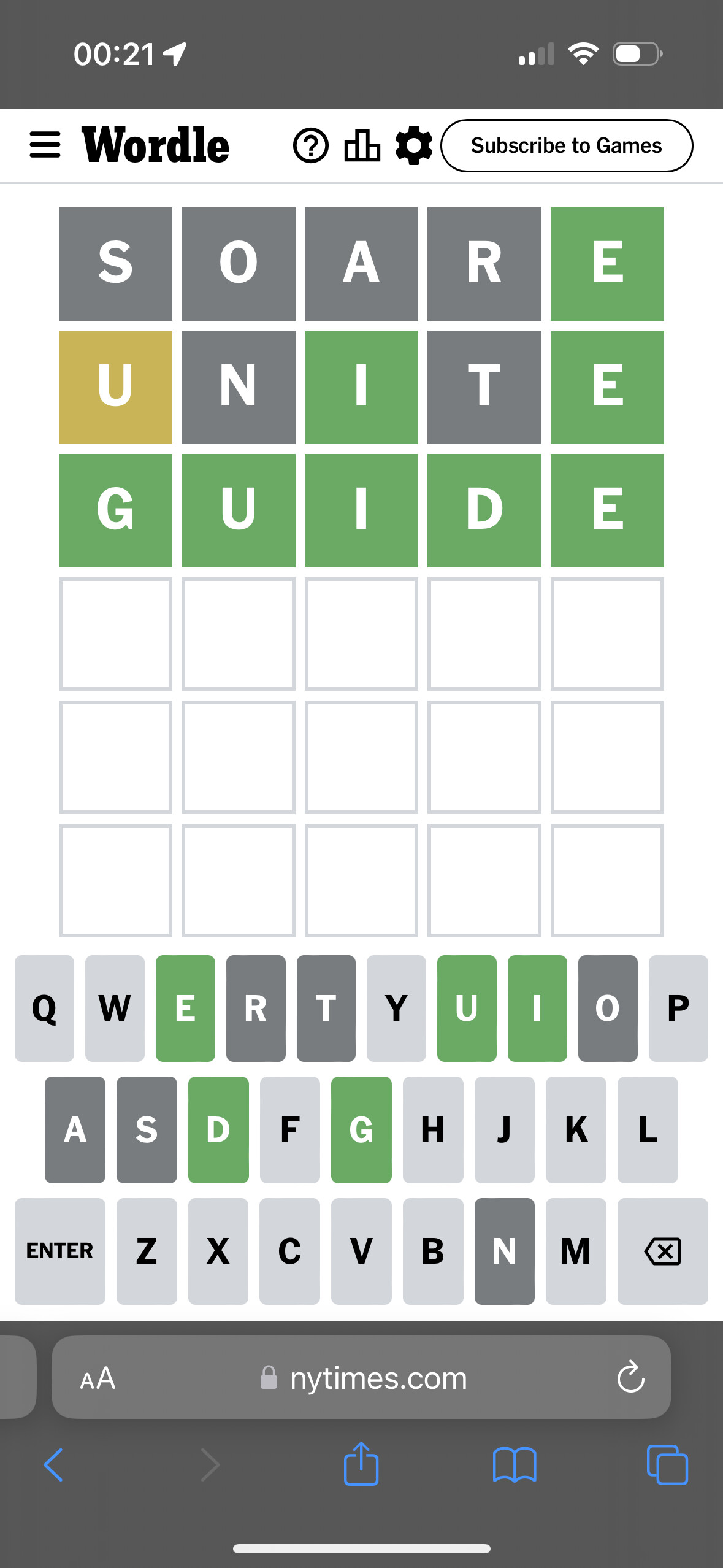723x1568 pixels.
Task: Hit the ENTER key on the game keyboard
Action: tap(60, 1251)
